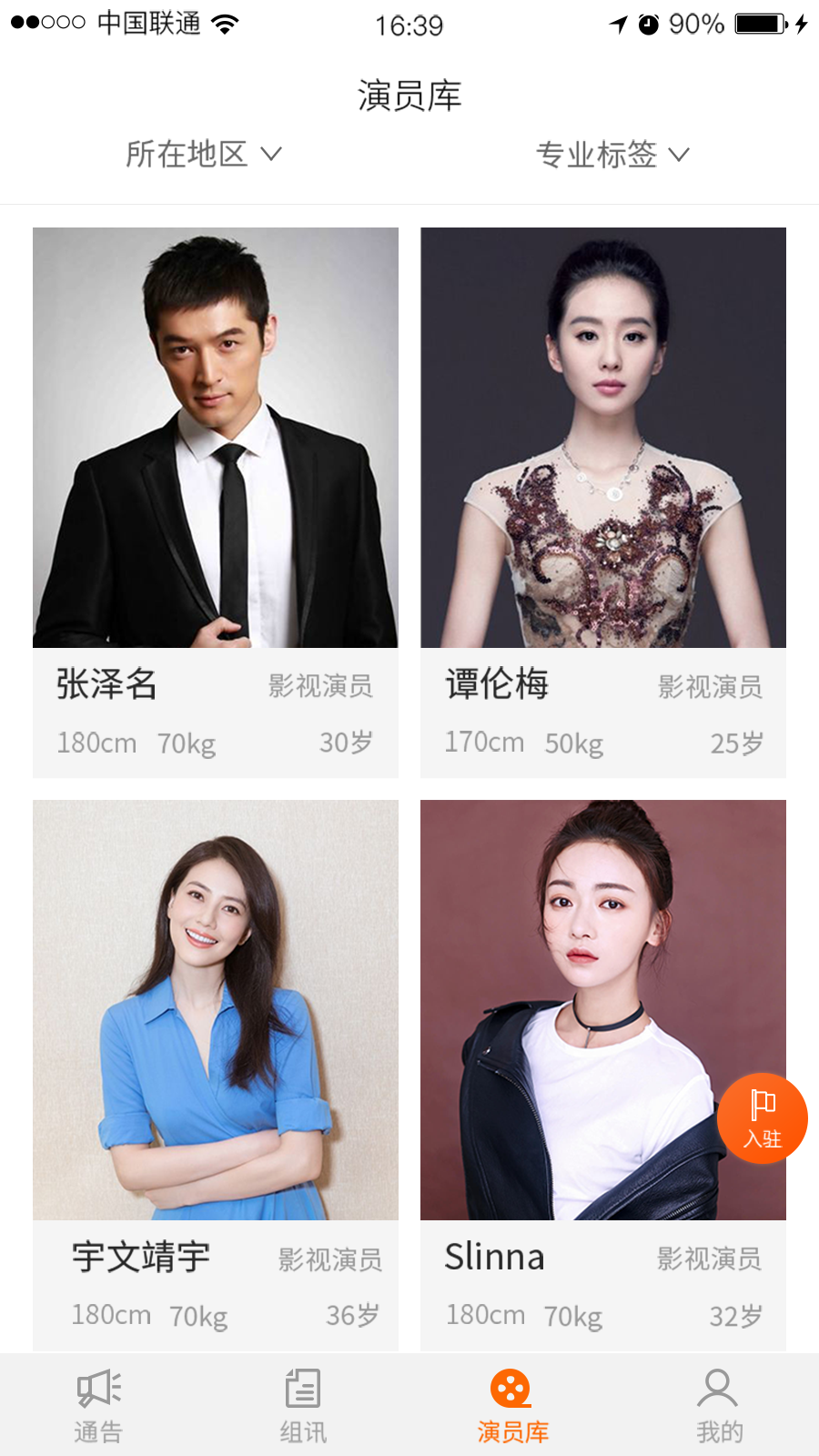Select the 演员库 tab
819x1456 pixels.
[x=512, y=1406]
